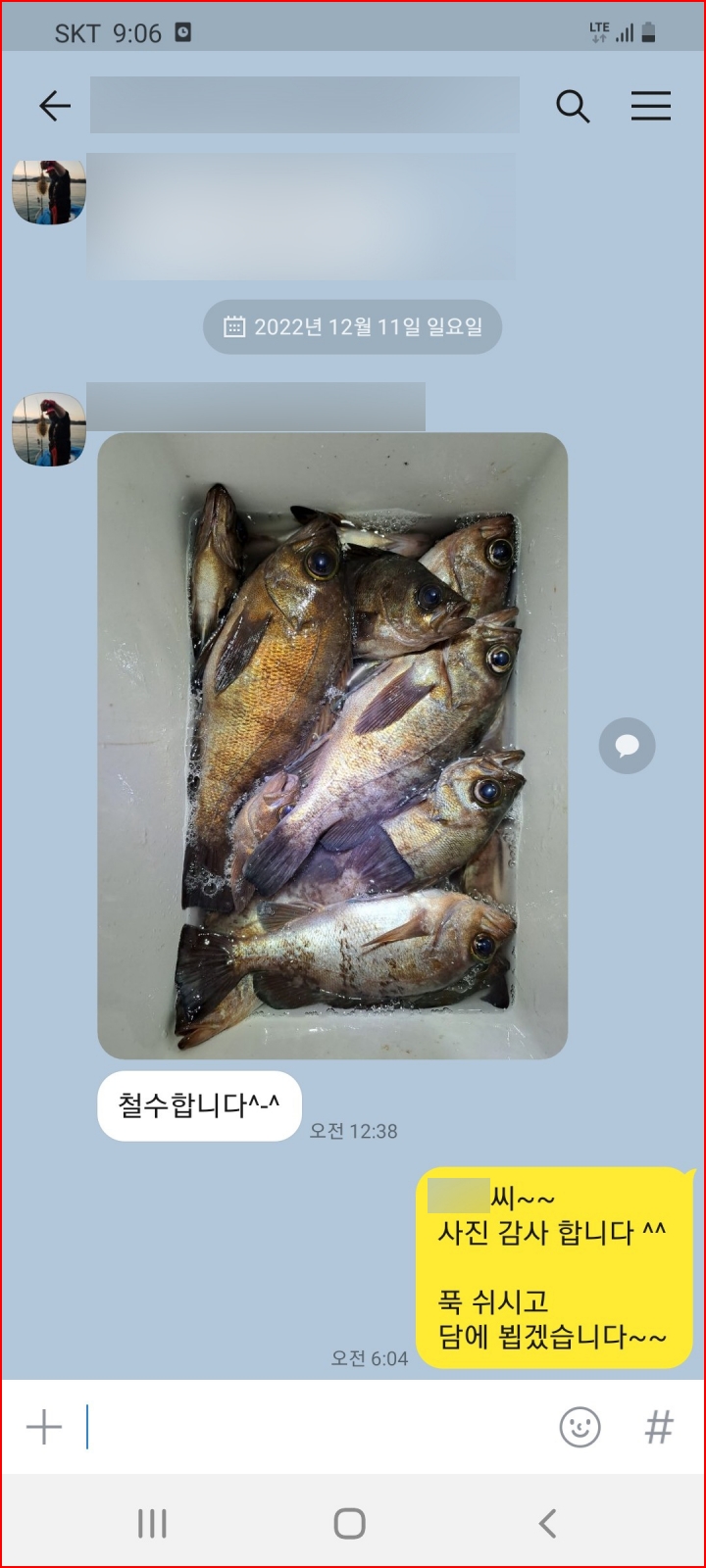The height and width of the screenshot is (1568, 706).
Task: Open the emoticon picker
Action: (580, 1427)
